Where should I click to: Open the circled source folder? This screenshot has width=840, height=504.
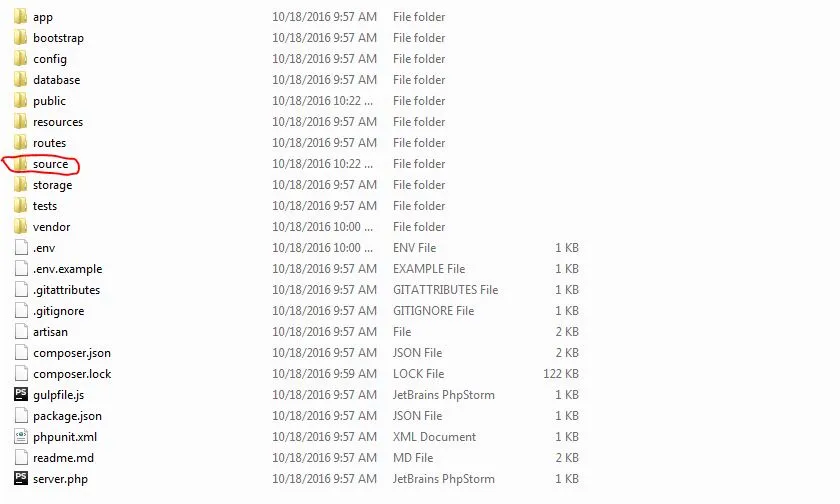(x=50, y=164)
